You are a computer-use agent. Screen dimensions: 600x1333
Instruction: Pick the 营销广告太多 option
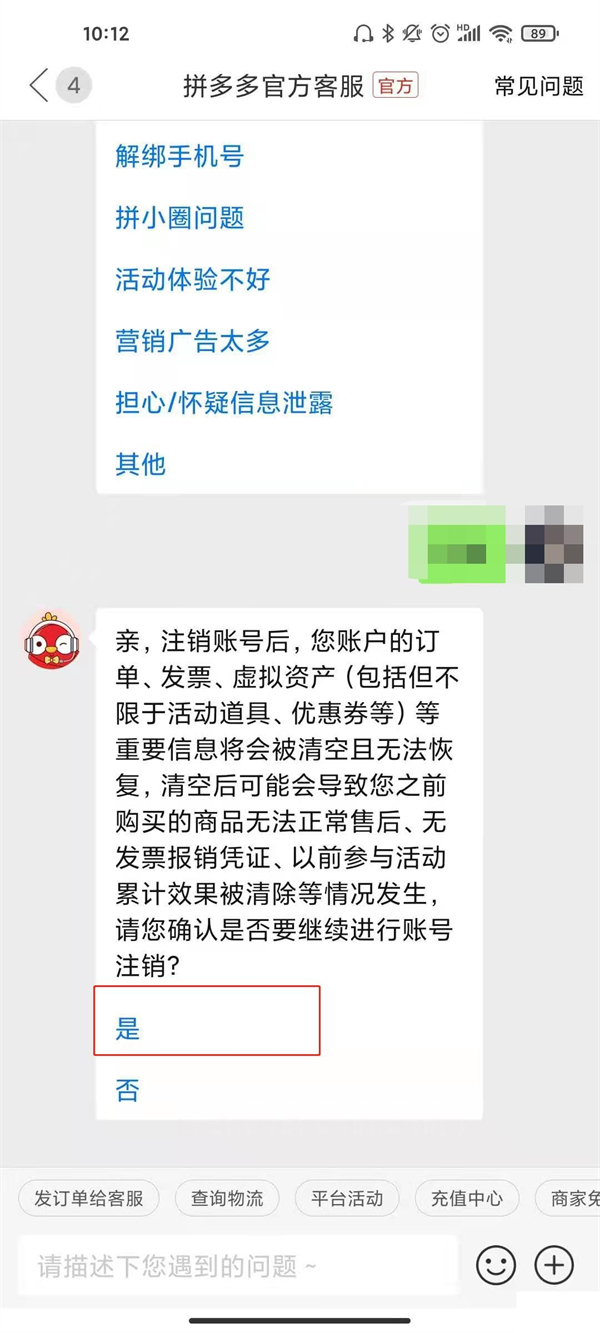coord(192,341)
